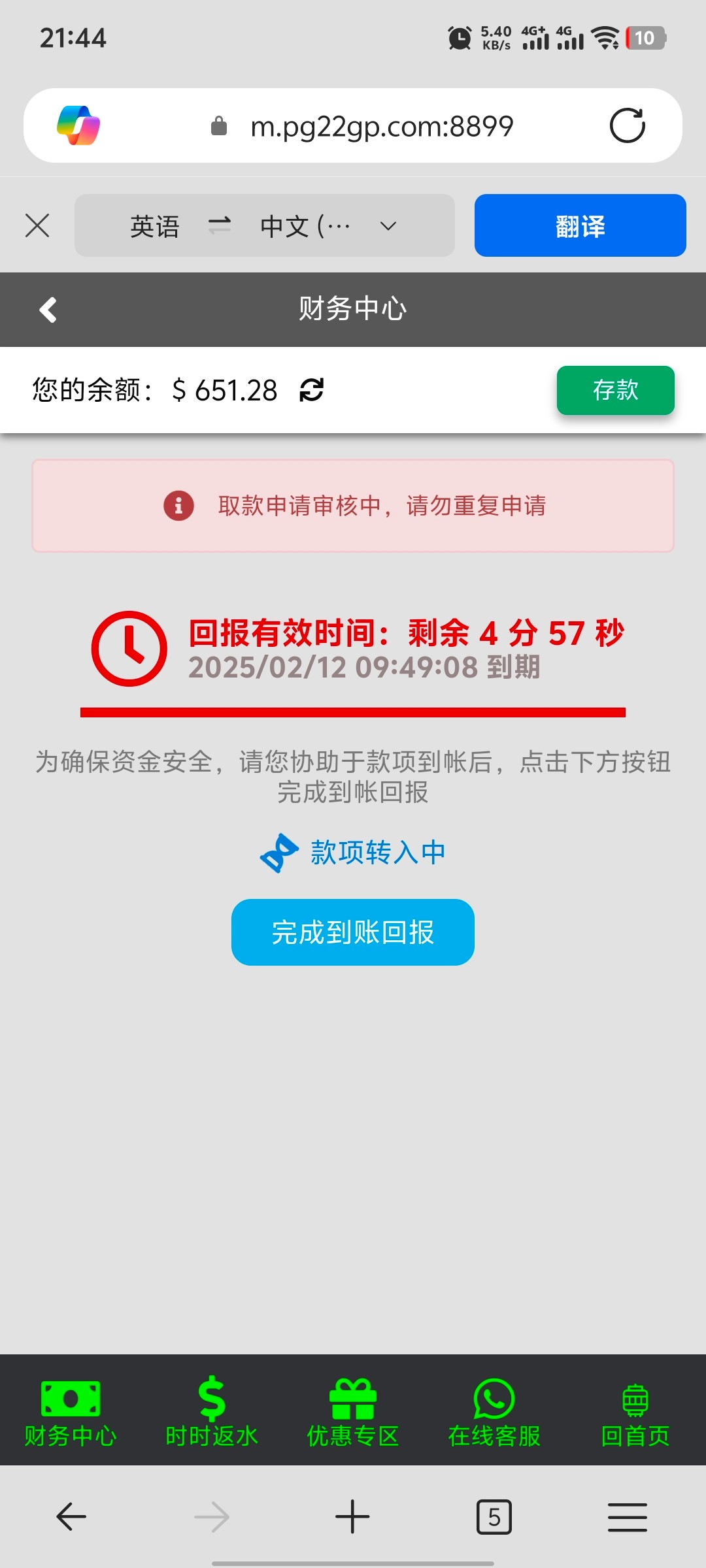Tap the blue 翻译 translate button
The width and height of the screenshot is (706, 1568).
(580, 226)
